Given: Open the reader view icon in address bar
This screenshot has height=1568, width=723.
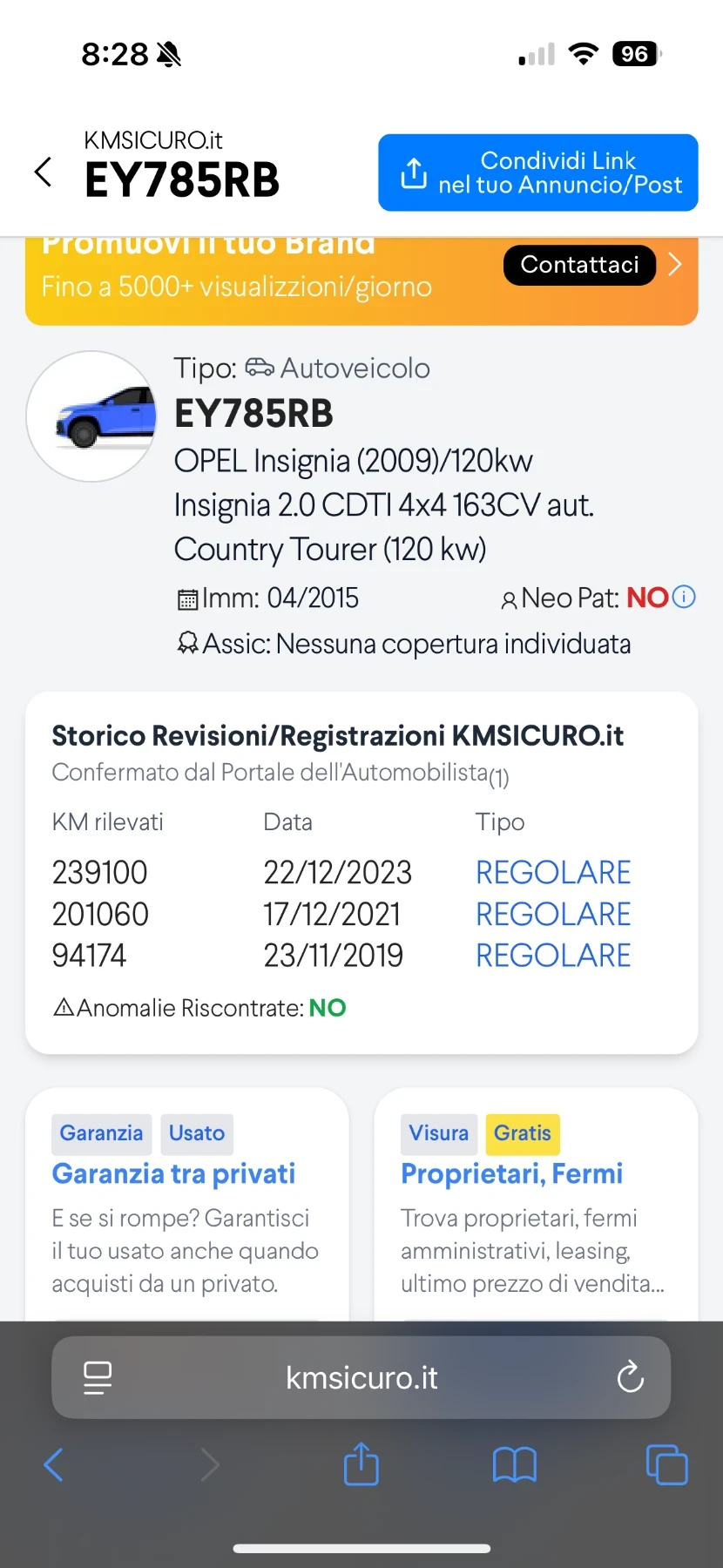Looking at the screenshot, I should (98, 1376).
